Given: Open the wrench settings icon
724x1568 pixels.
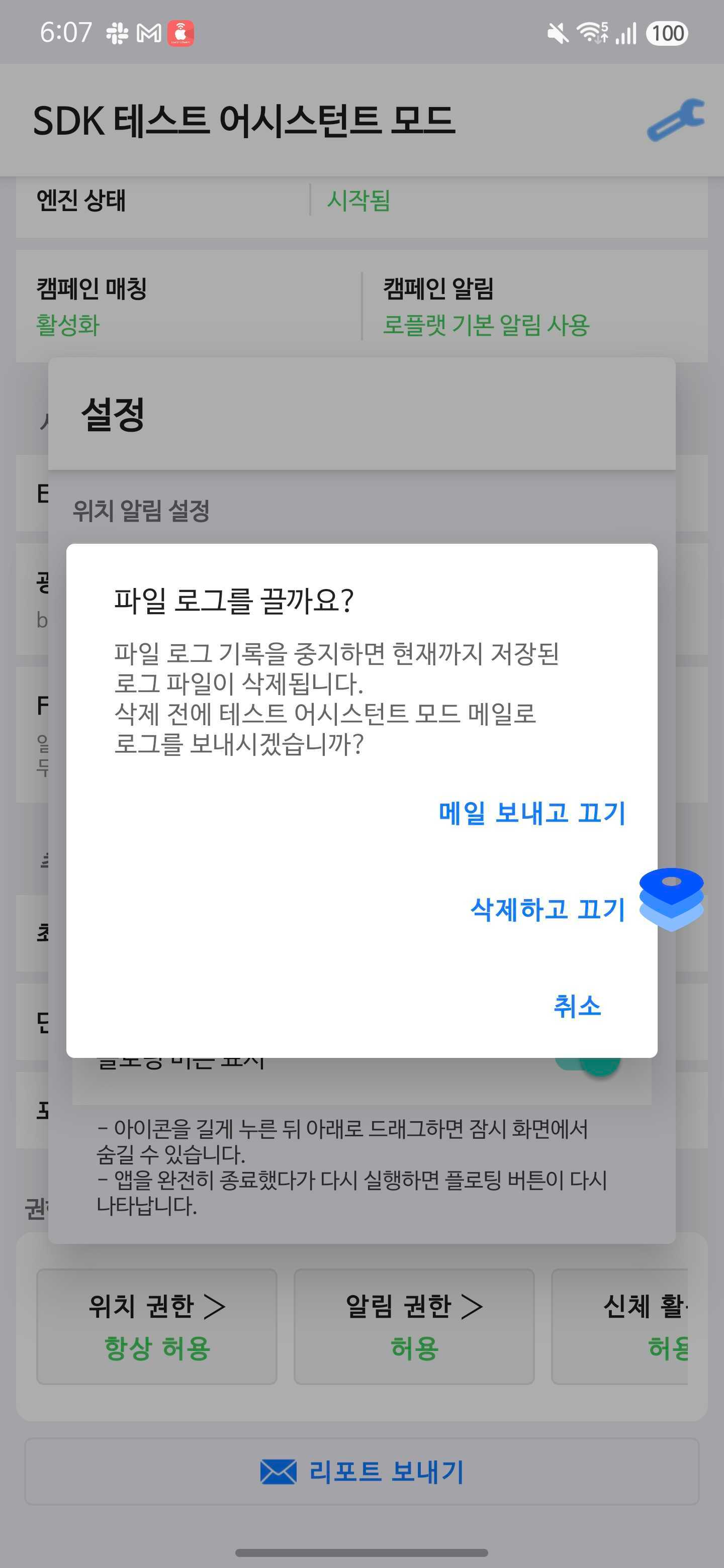Looking at the screenshot, I should 675,120.
